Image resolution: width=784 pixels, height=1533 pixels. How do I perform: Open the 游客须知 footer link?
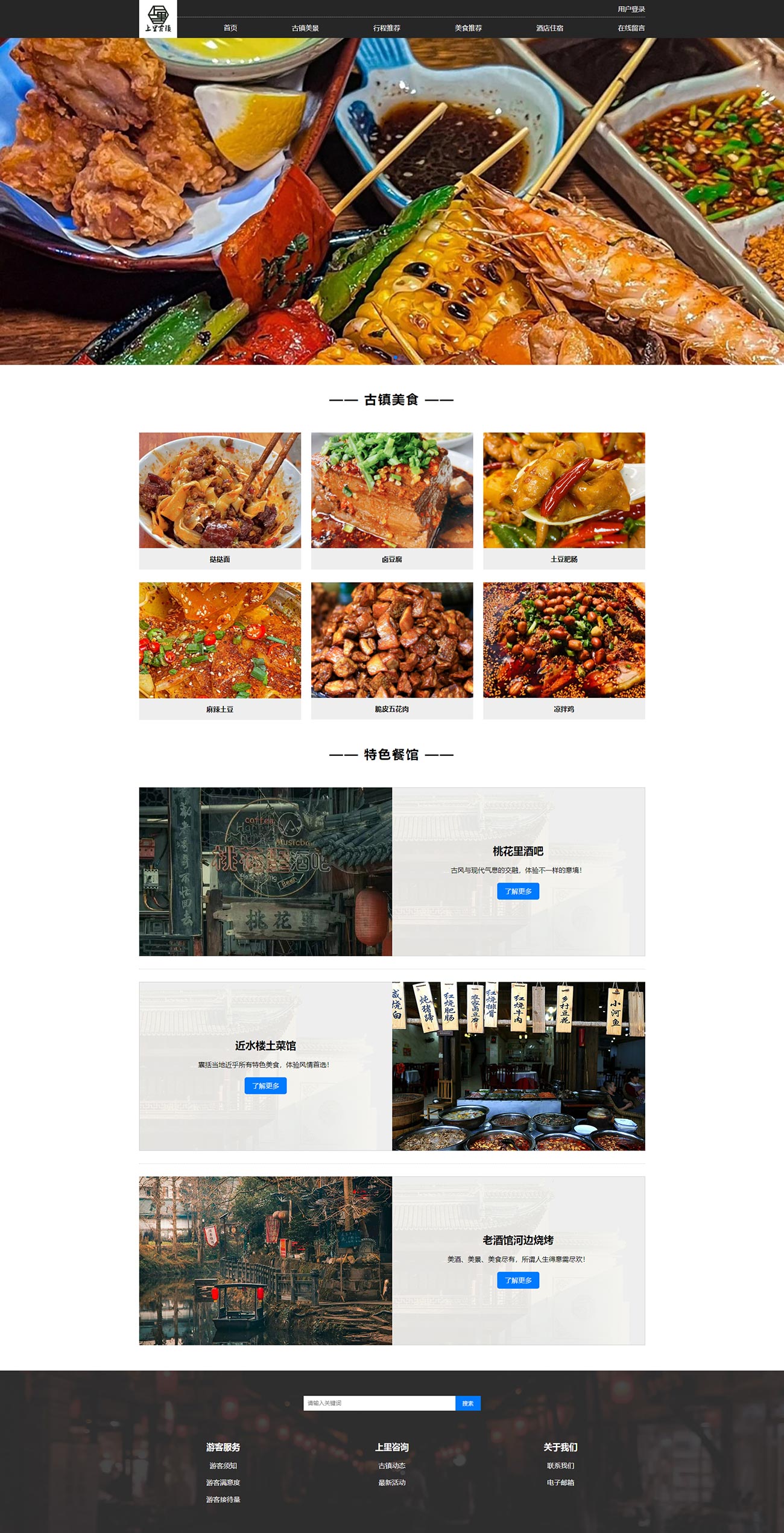(223, 1465)
